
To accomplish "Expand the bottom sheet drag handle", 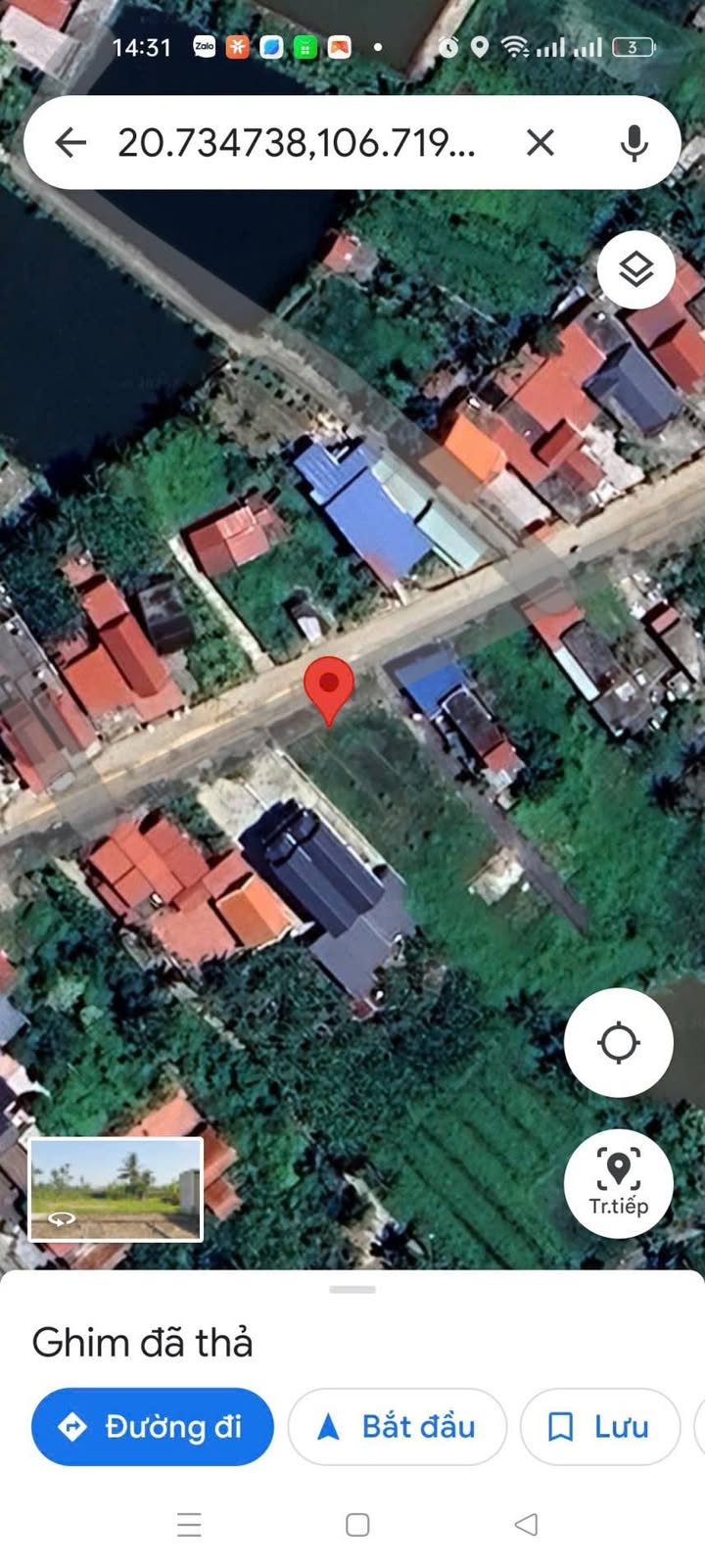I will (352, 1290).
